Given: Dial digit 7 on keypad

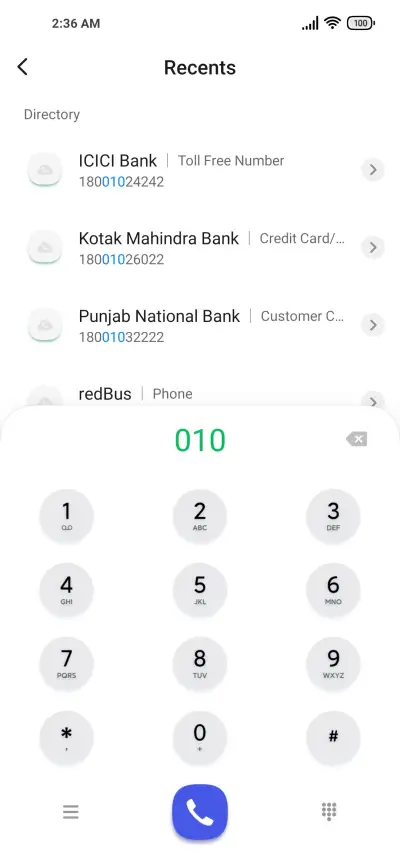Looking at the screenshot, I should tap(67, 664).
